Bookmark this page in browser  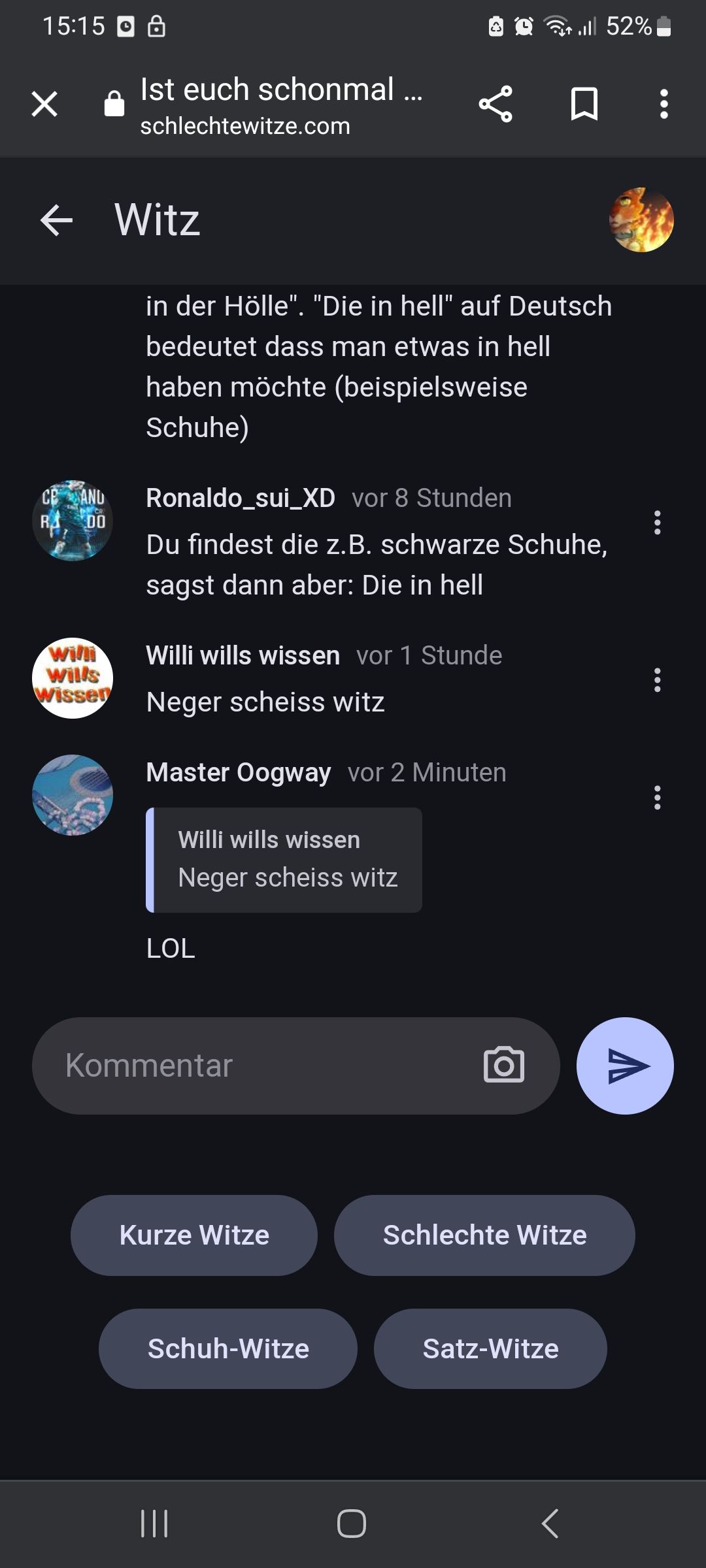[x=584, y=104]
